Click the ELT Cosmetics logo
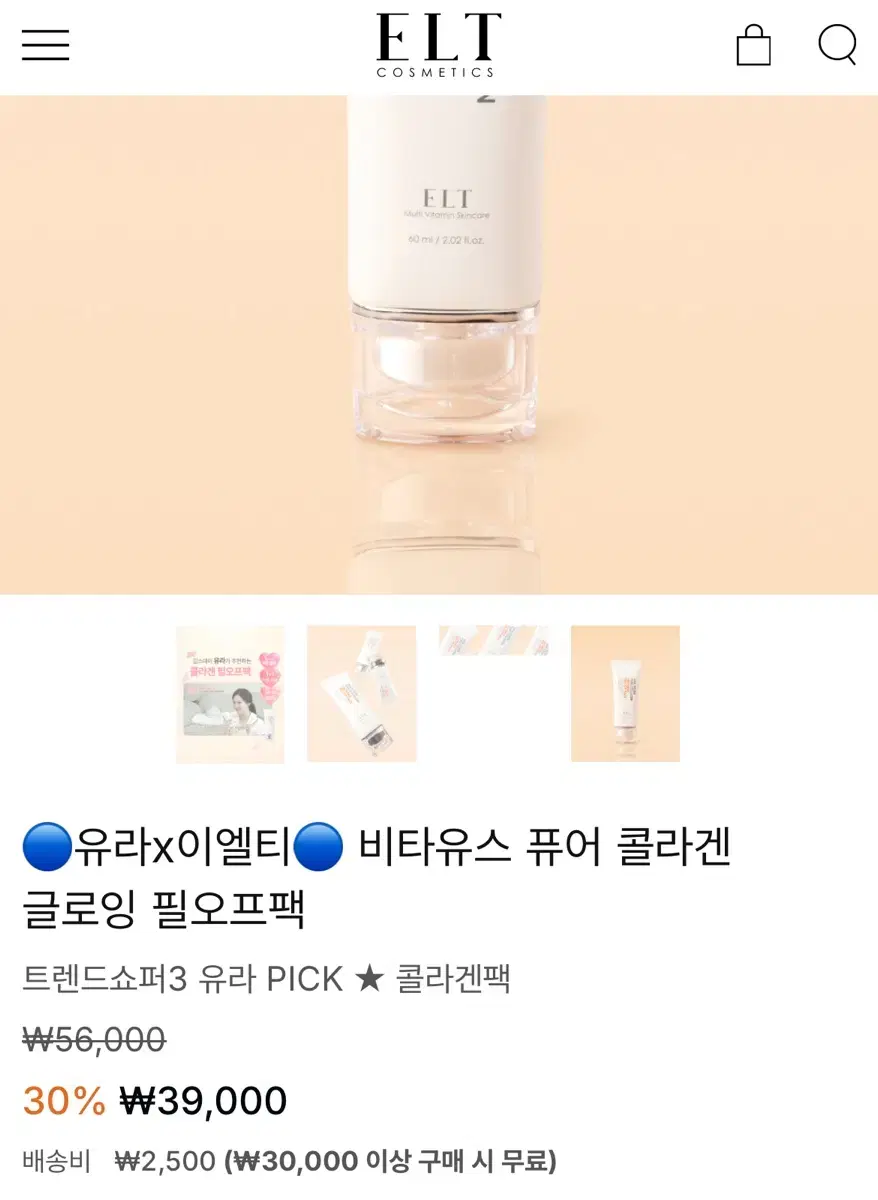The image size is (878, 1200). 438,44
